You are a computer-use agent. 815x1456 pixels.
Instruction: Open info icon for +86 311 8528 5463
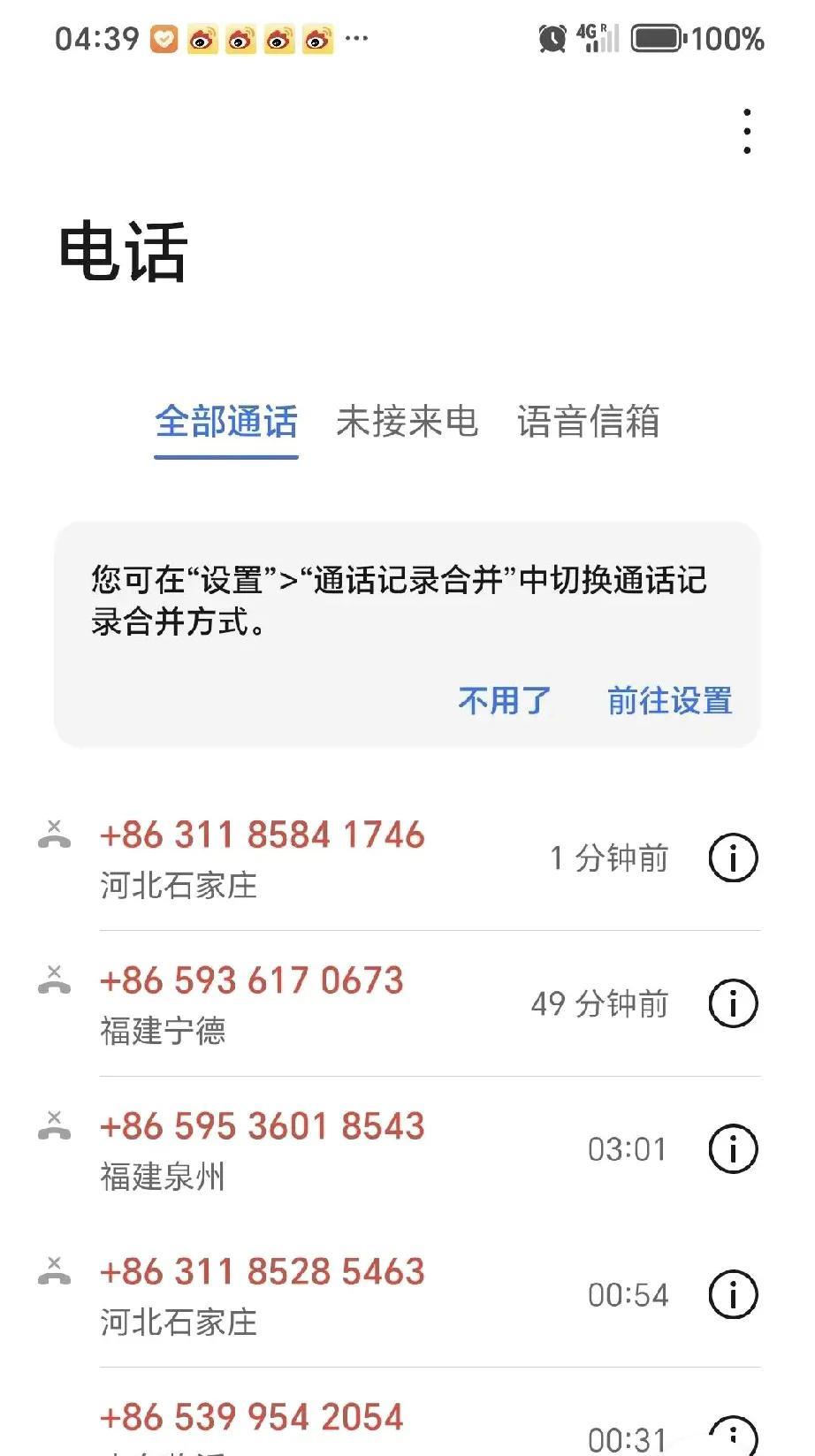click(734, 1295)
